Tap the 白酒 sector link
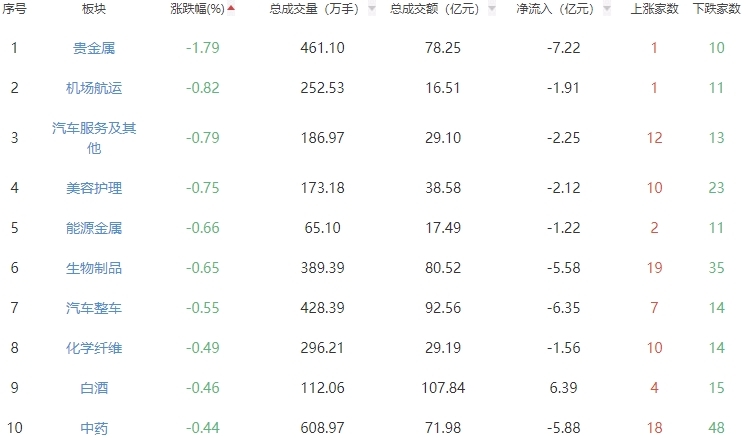 coord(94,388)
